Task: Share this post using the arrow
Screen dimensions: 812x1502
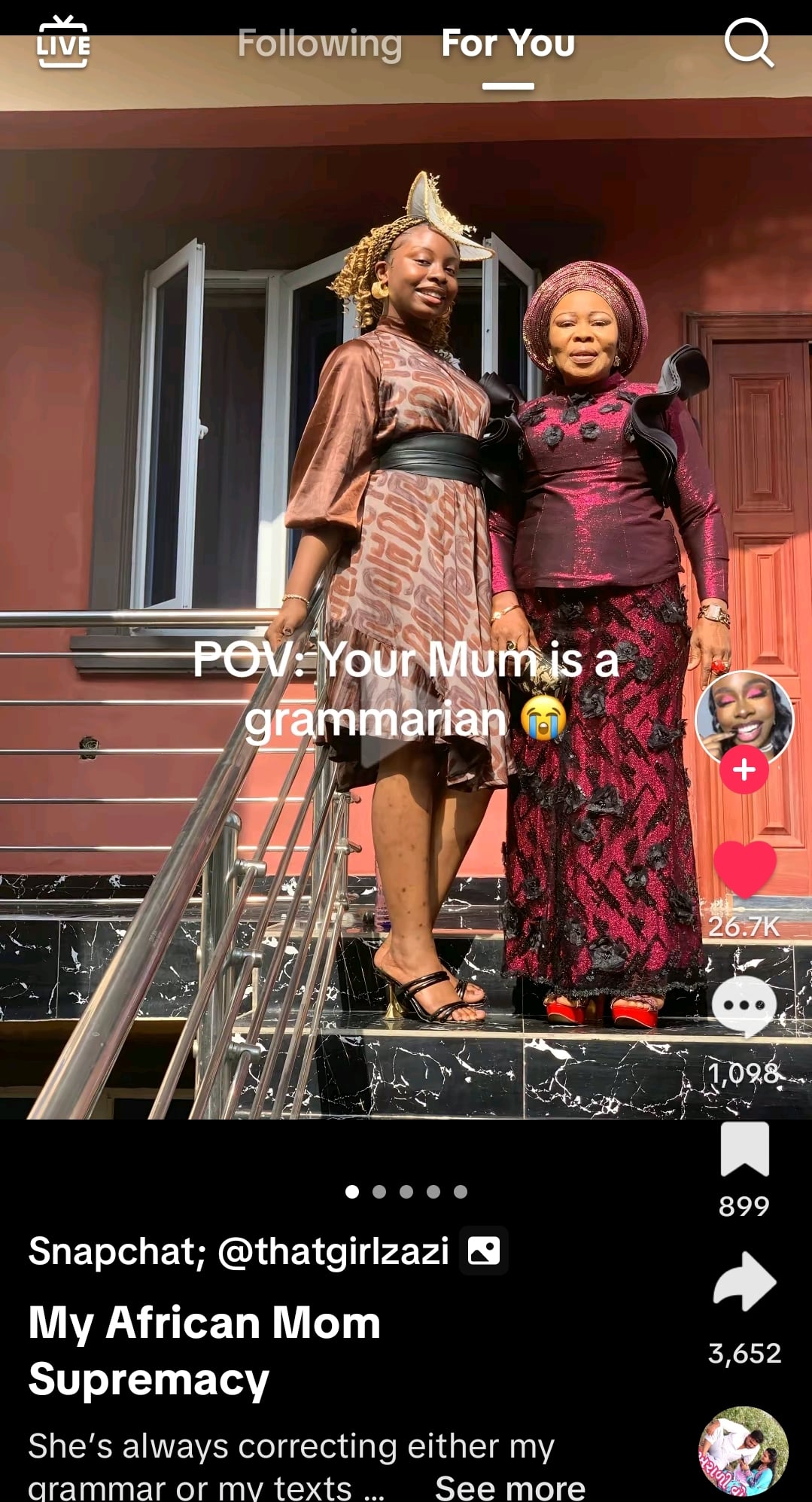Action: click(744, 1281)
